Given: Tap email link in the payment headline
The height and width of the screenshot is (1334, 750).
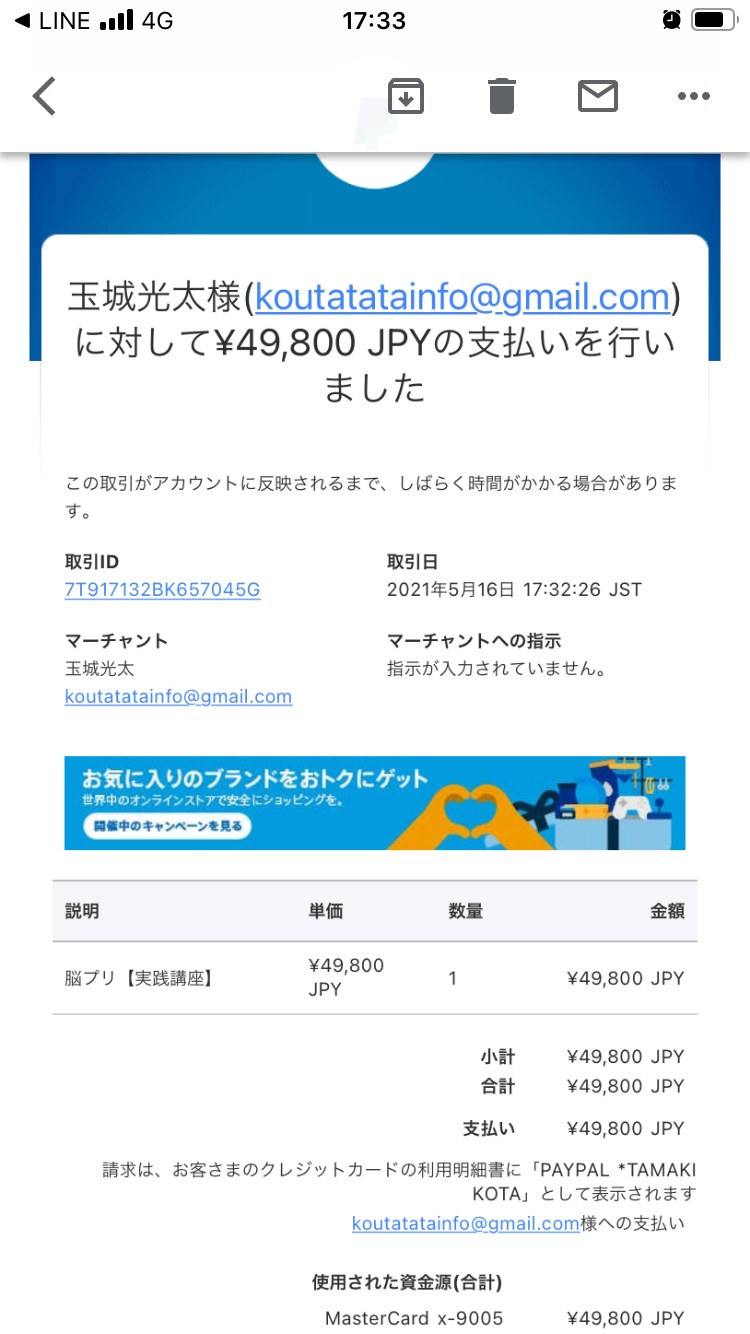Looking at the screenshot, I should click(462, 297).
